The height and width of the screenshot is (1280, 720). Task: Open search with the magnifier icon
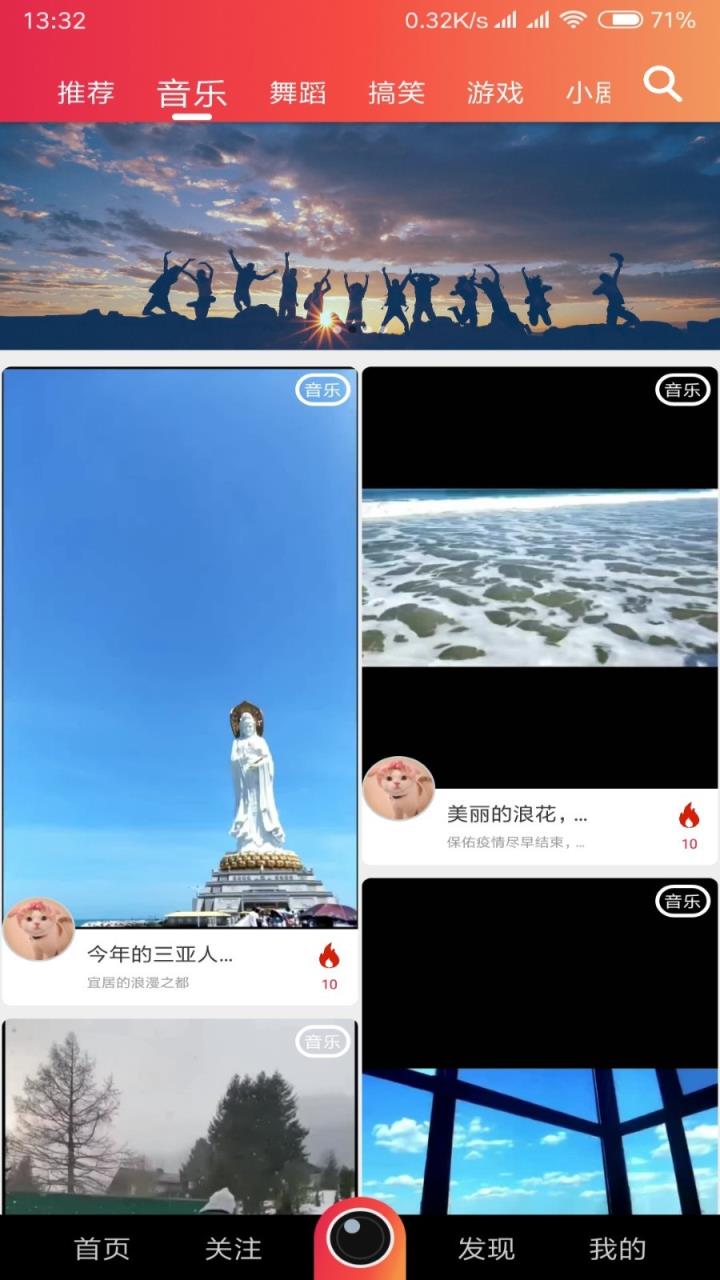click(663, 85)
